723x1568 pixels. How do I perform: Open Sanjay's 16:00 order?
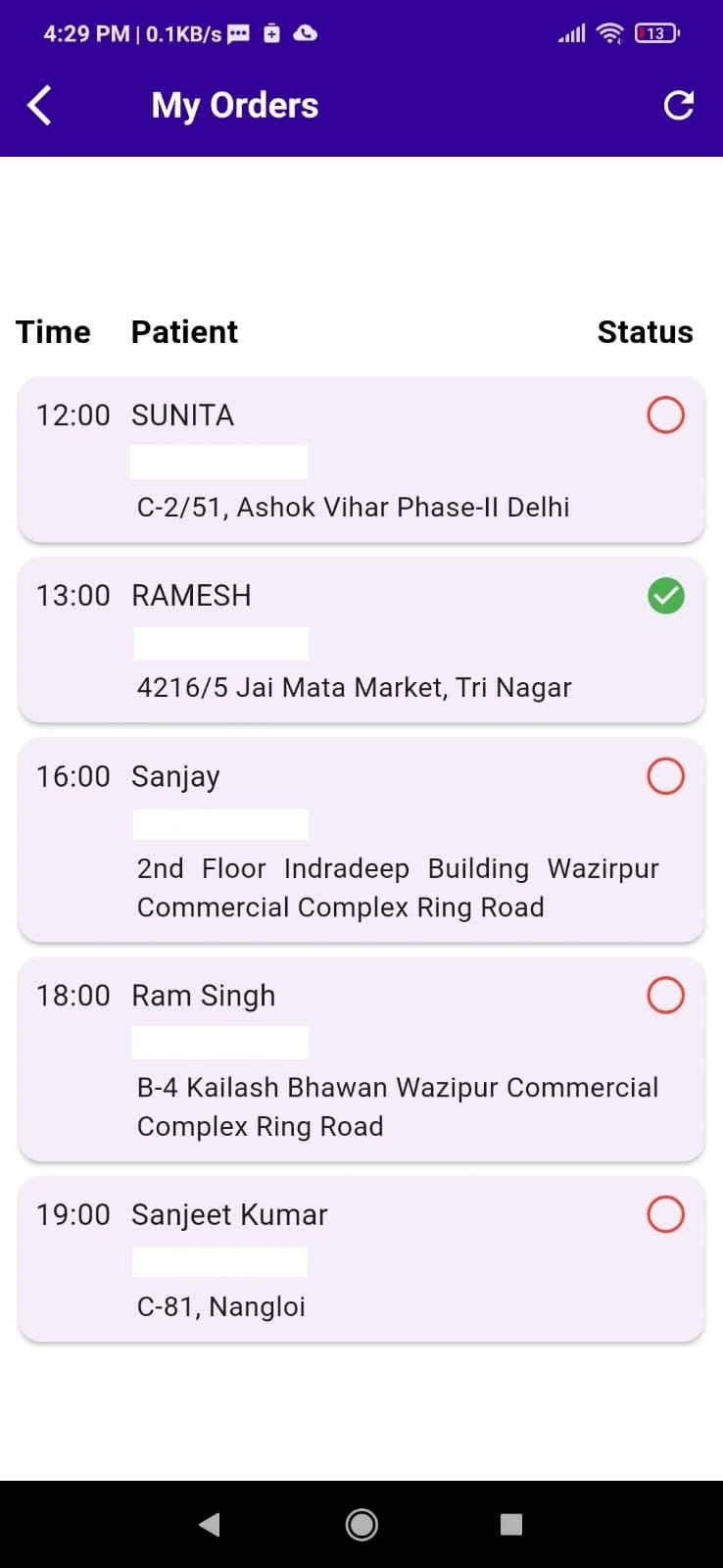pyautogui.click(x=361, y=840)
